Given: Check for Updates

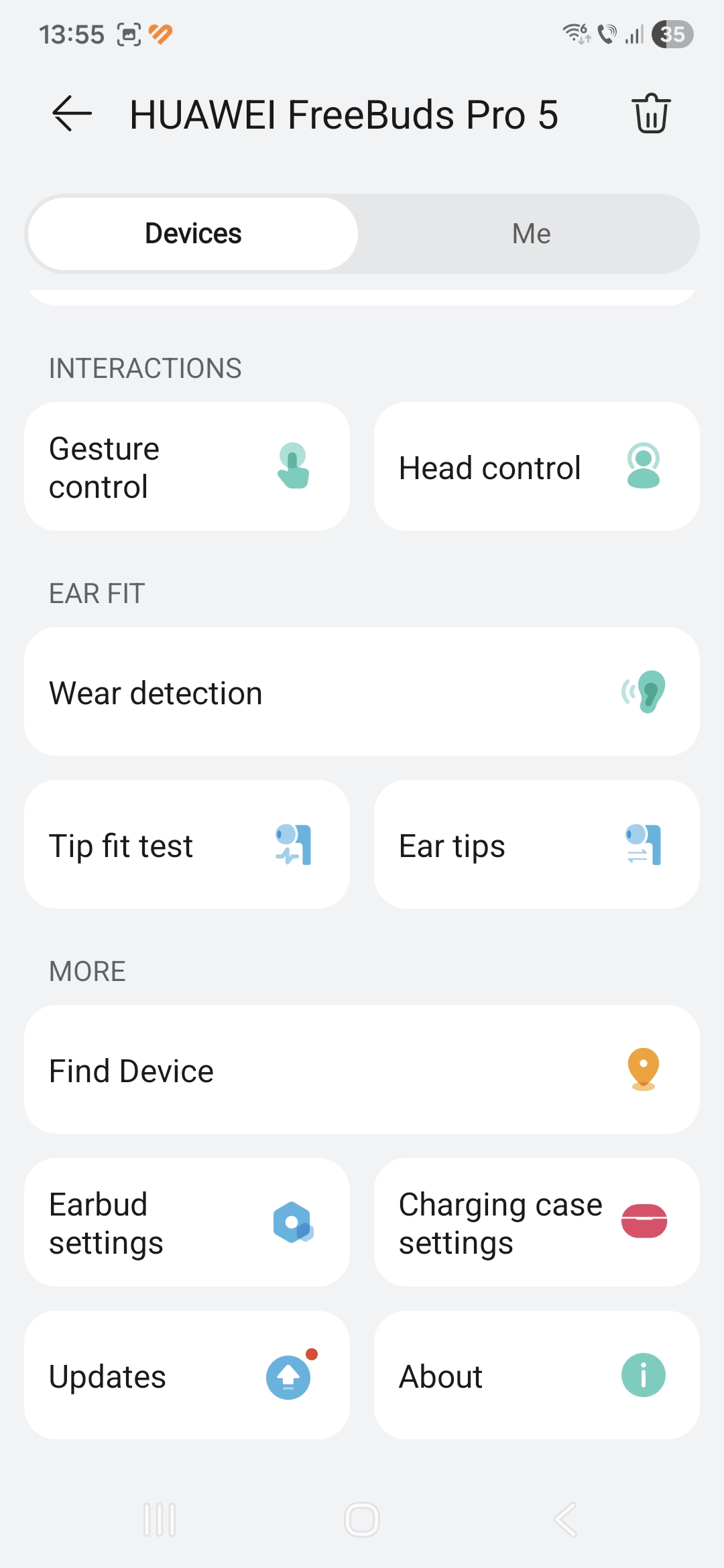Looking at the screenshot, I should (187, 1376).
